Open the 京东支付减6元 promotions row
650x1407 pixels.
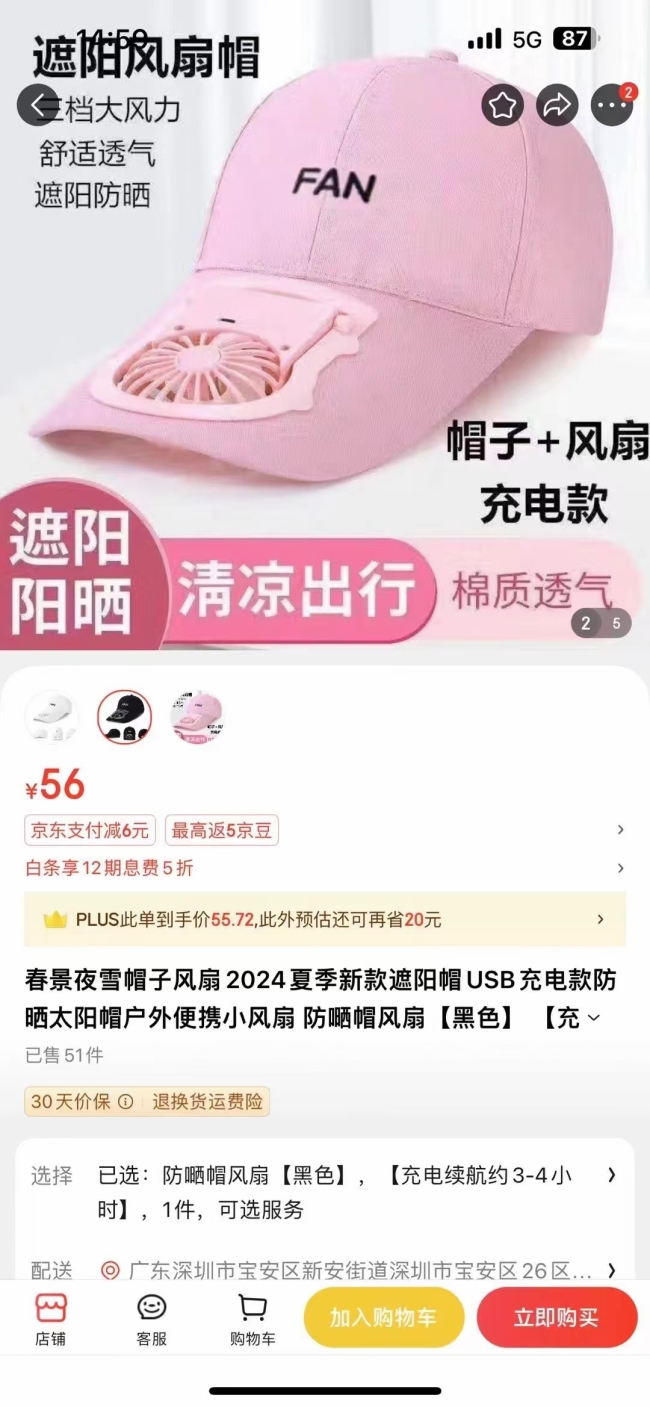325,830
